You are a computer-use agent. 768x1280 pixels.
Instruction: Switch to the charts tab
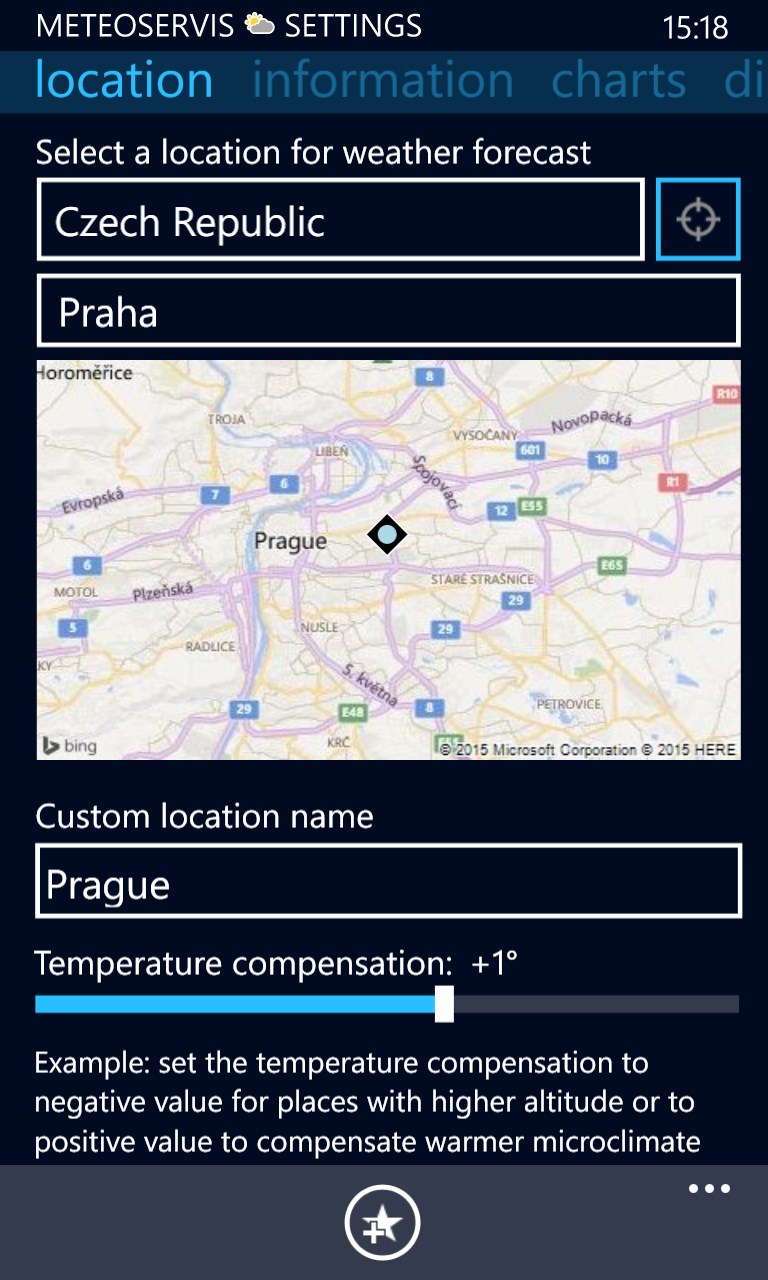click(x=618, y=81)
